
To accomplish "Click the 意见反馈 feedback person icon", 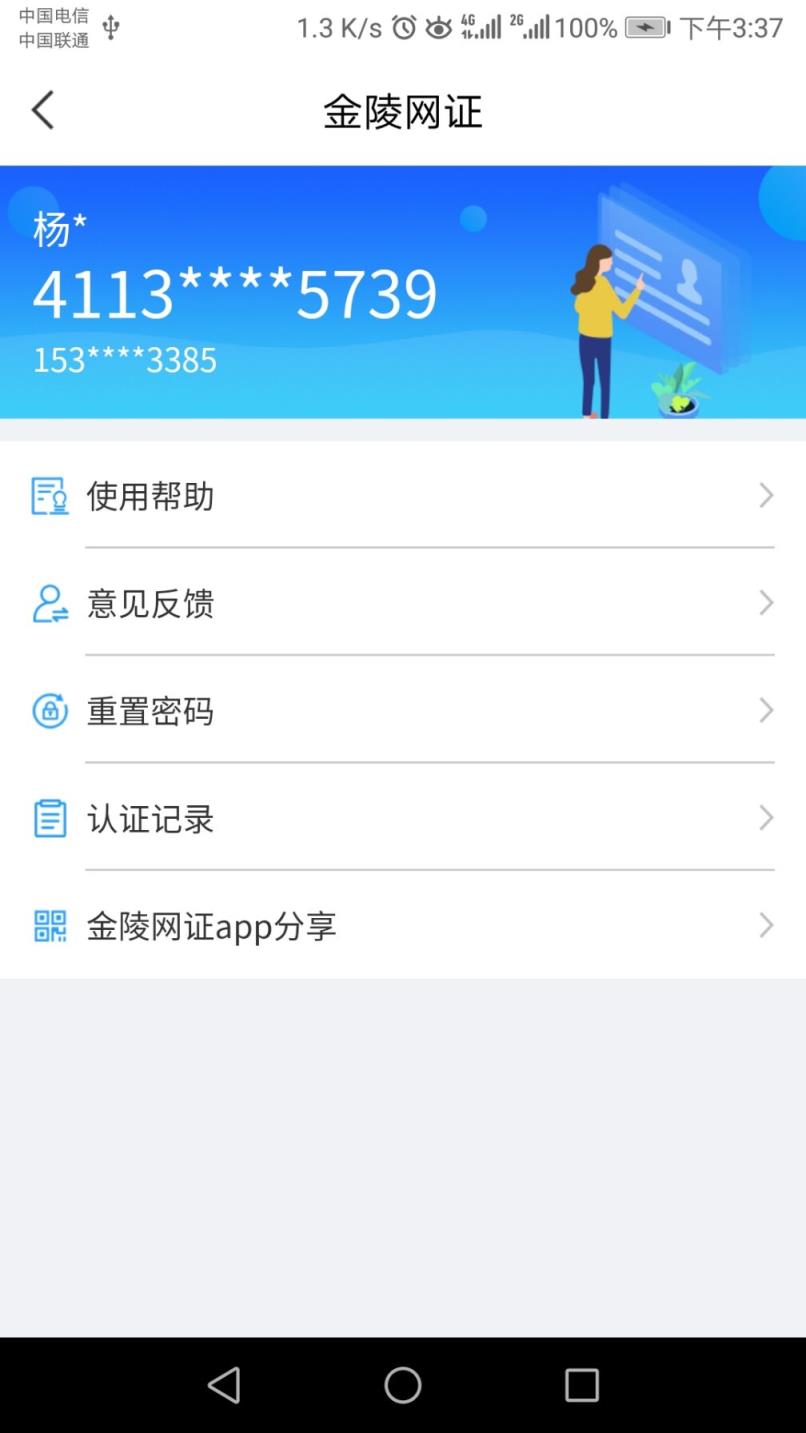I will coord(48,603).
